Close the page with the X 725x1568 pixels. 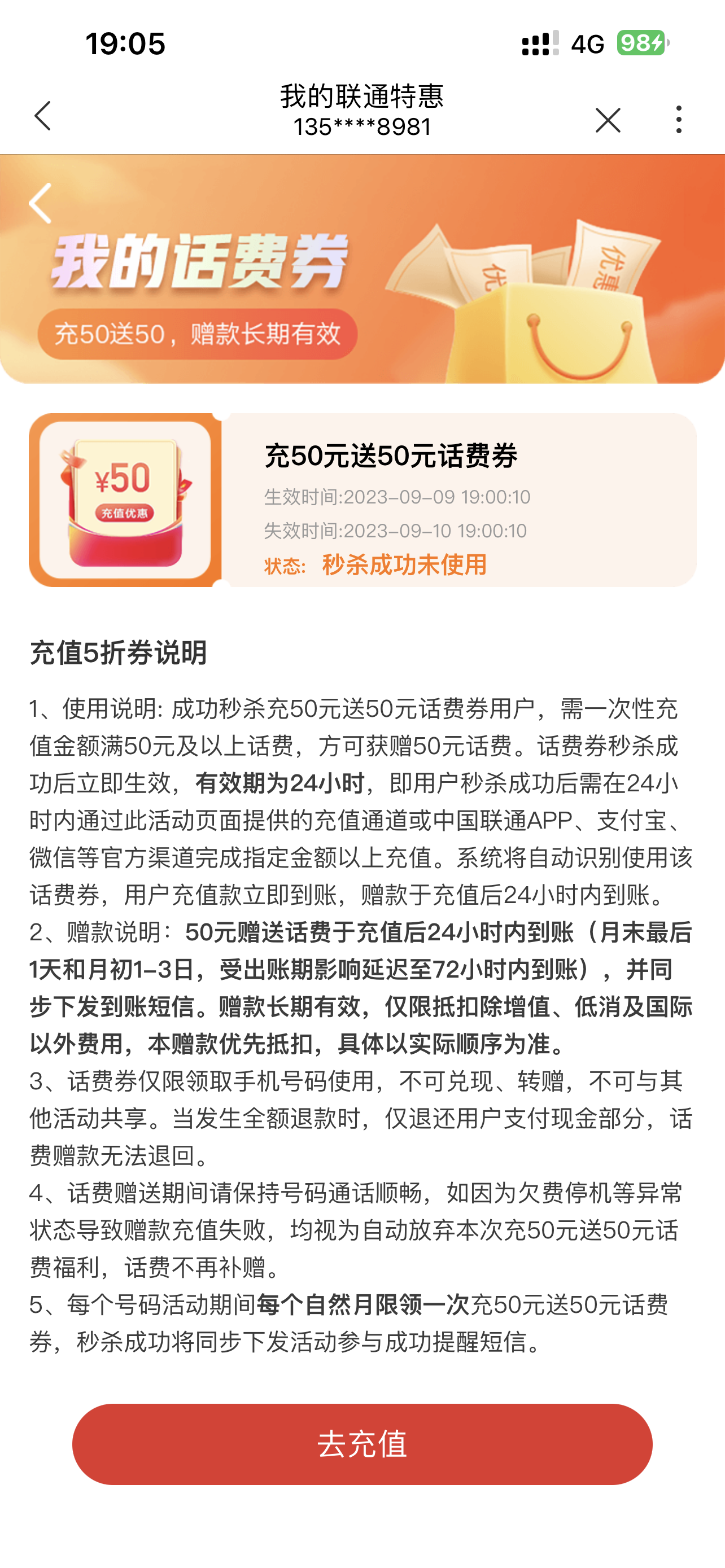(x=608, y=120)
